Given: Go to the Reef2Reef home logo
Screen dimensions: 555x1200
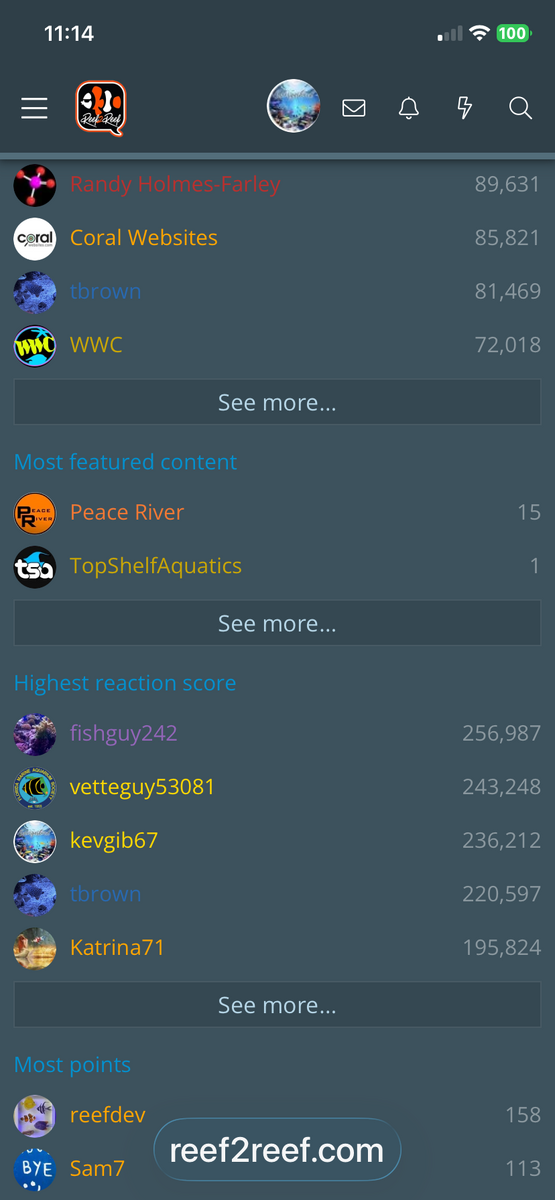Looking at the screenshot, I should pos(101,108).
